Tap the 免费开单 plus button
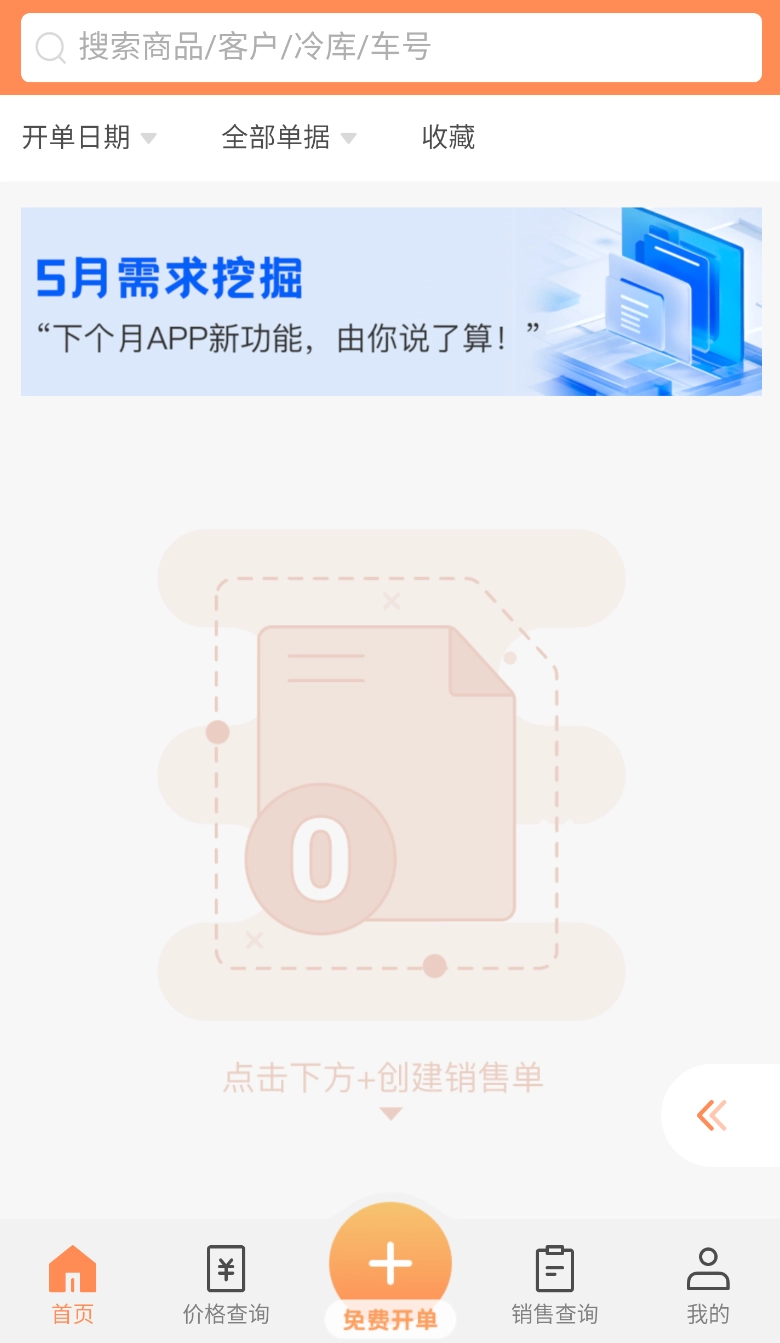The height and width of the screenshot is (1343, 780). (x=390, y=1267)
